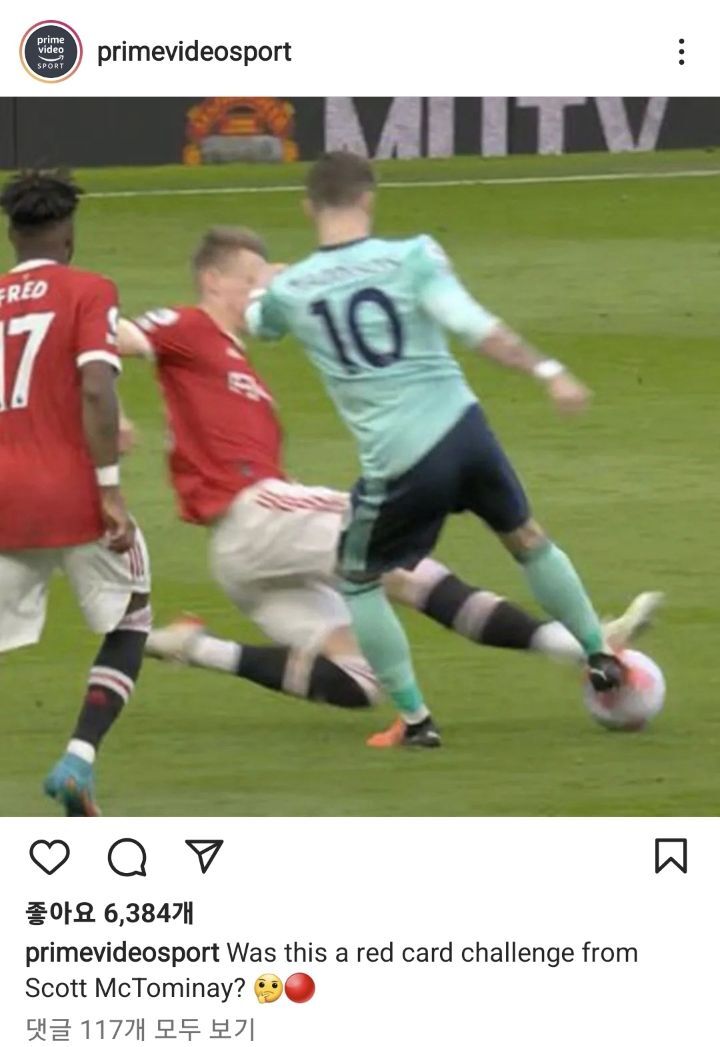Open the post's three-dot options menu
This screenshot has width=720, height=1047.
681,52
